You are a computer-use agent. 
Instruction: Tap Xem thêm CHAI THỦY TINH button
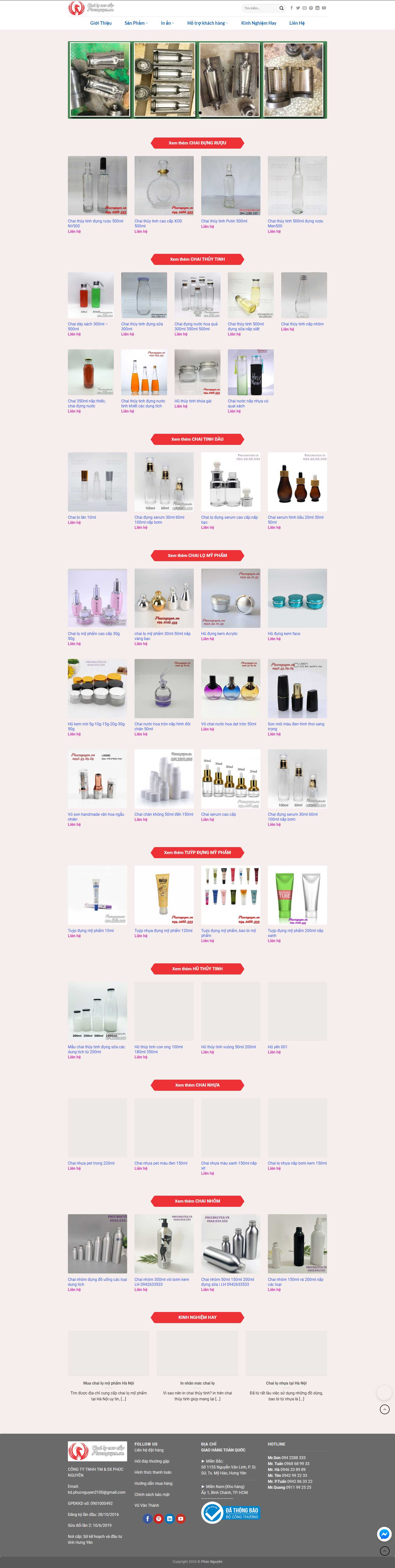(x=197, y=259)
